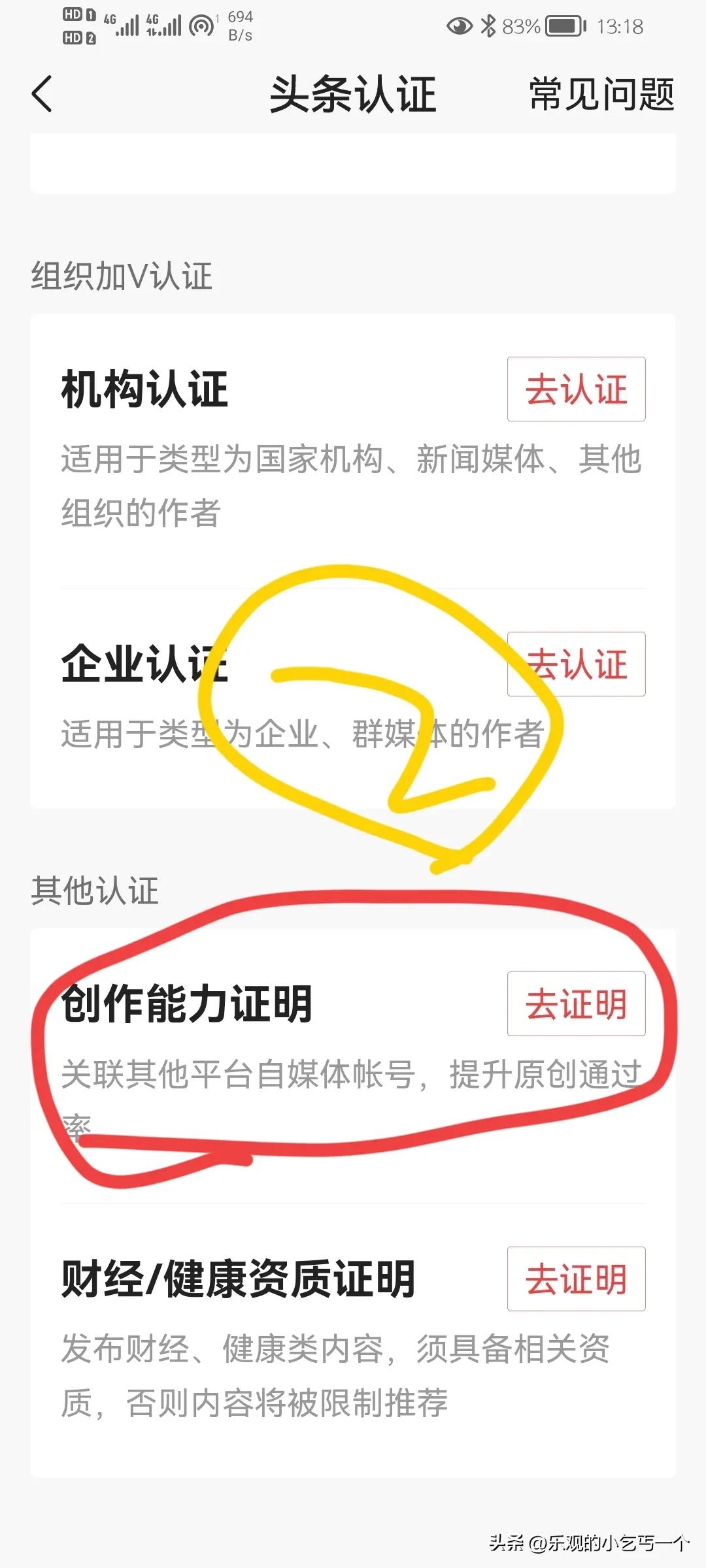706x1568 pixels.
Task: Tap the 机构认证 card title
Action: point(143,389)
